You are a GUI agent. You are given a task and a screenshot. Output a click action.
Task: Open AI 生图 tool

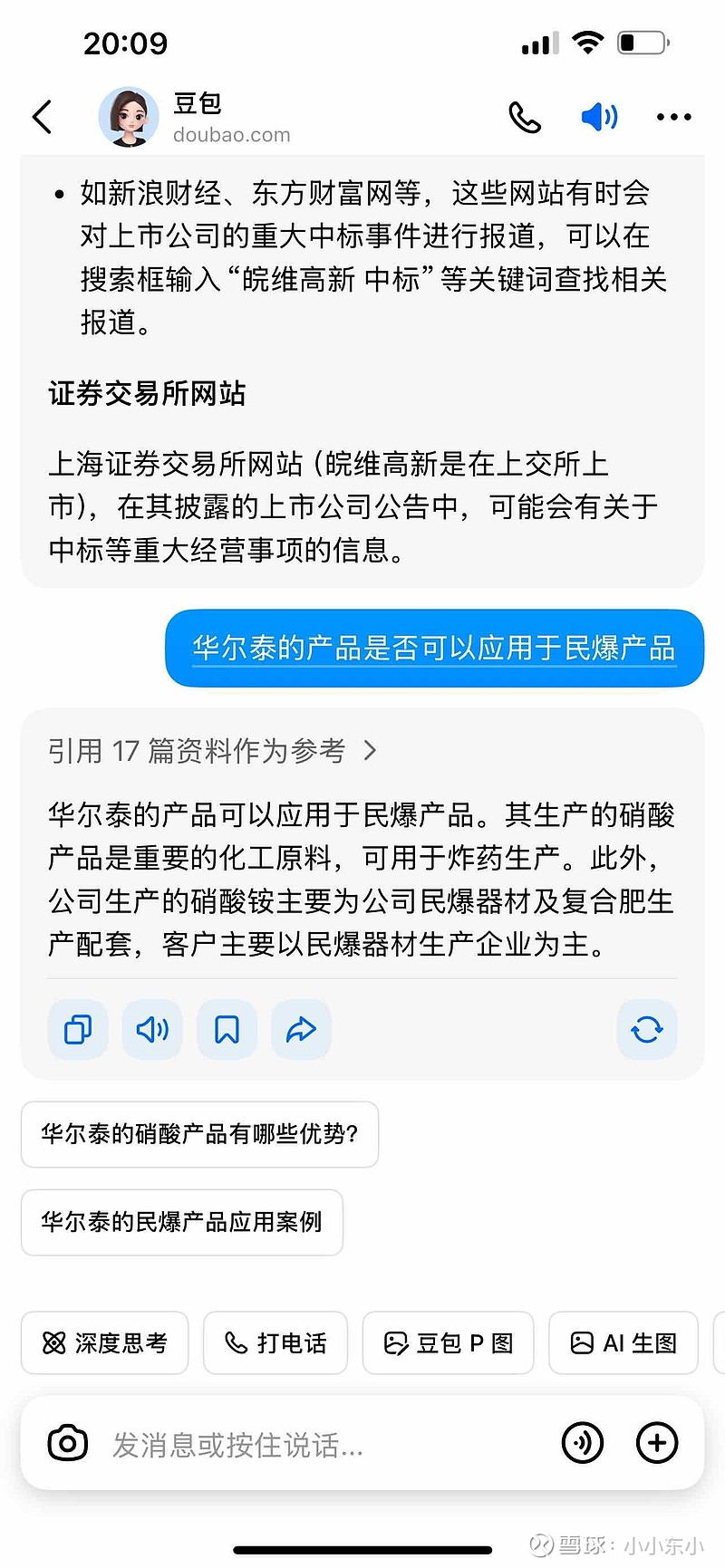[623, 1342]
